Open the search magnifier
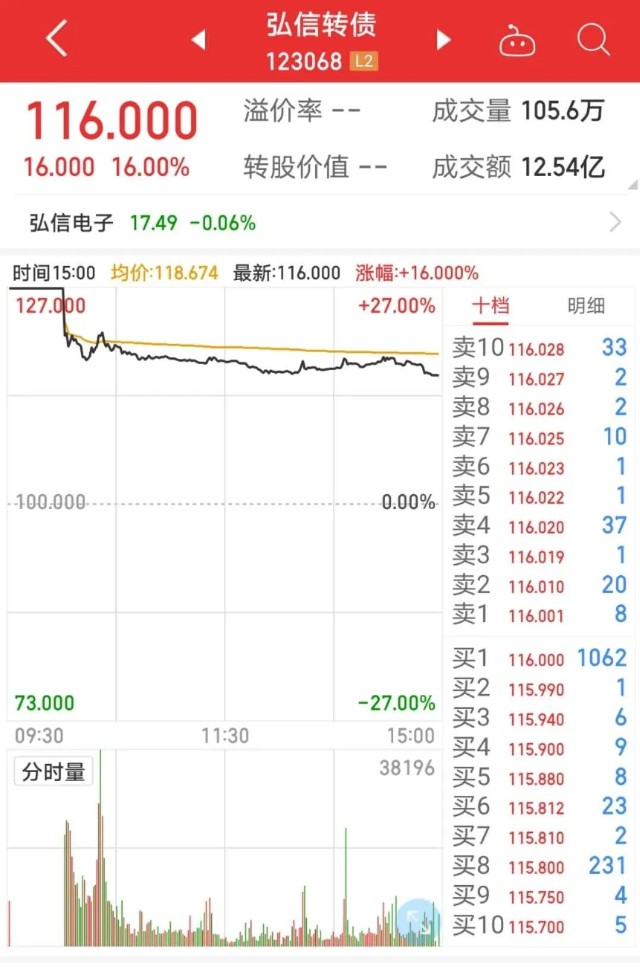The width and height of the screenshot is (640, 969). 594,40
